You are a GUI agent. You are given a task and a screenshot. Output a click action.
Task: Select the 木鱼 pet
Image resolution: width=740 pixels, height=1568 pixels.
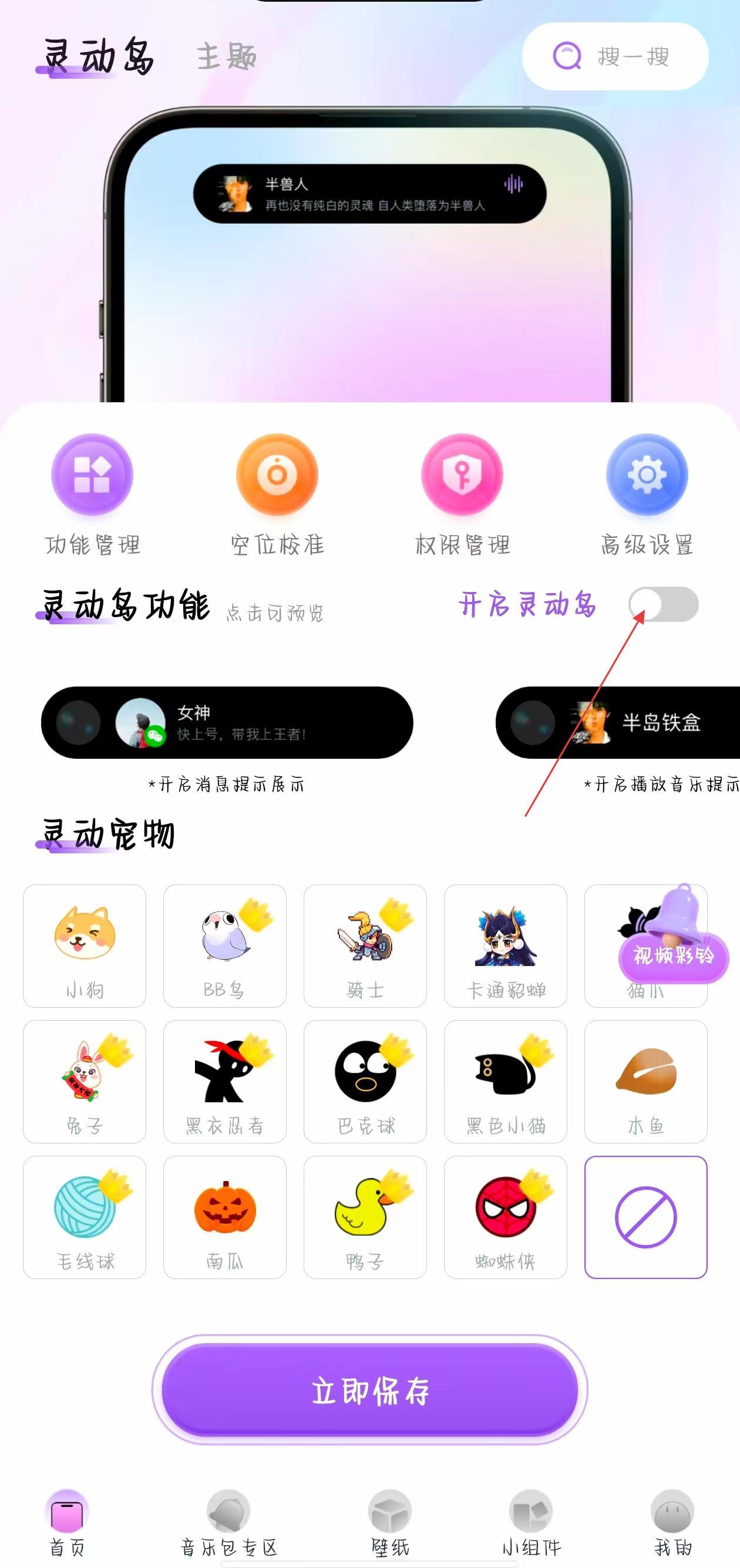[645, 1081]
